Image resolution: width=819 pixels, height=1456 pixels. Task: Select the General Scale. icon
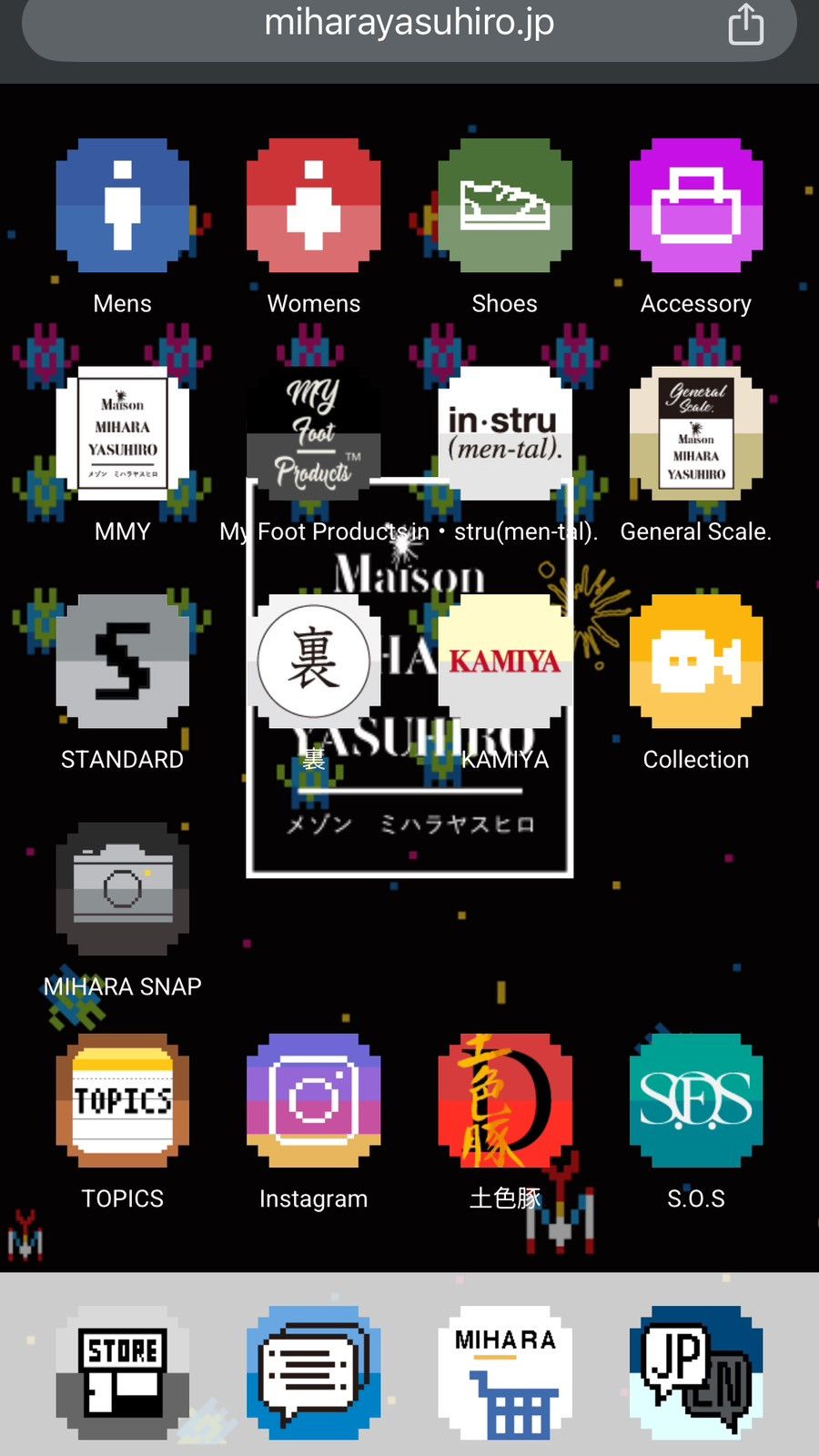point(696,433)
